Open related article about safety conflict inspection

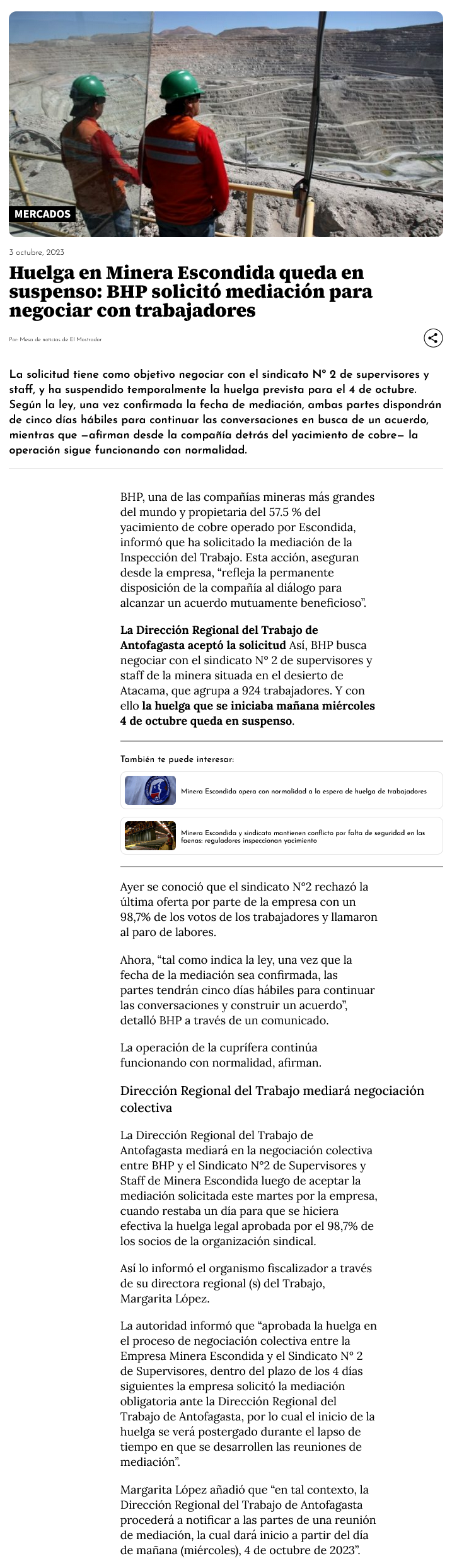[303, 836]
